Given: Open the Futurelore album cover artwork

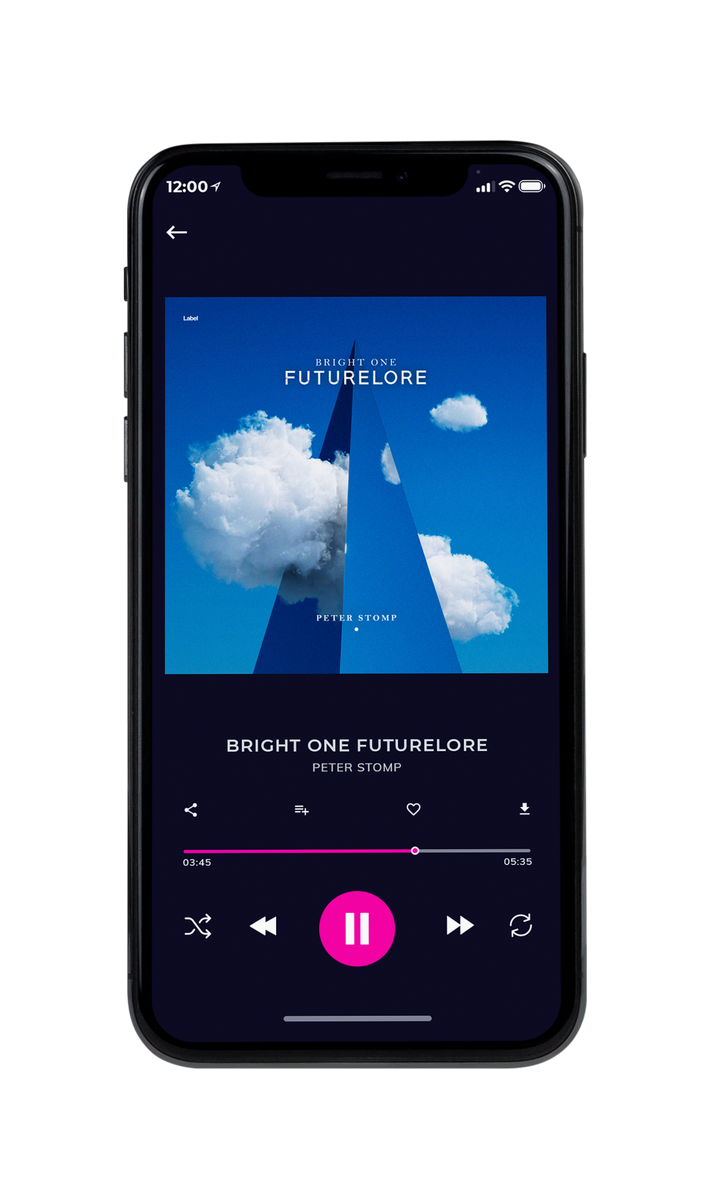Looking at the screenshot, I should [357, 485].
